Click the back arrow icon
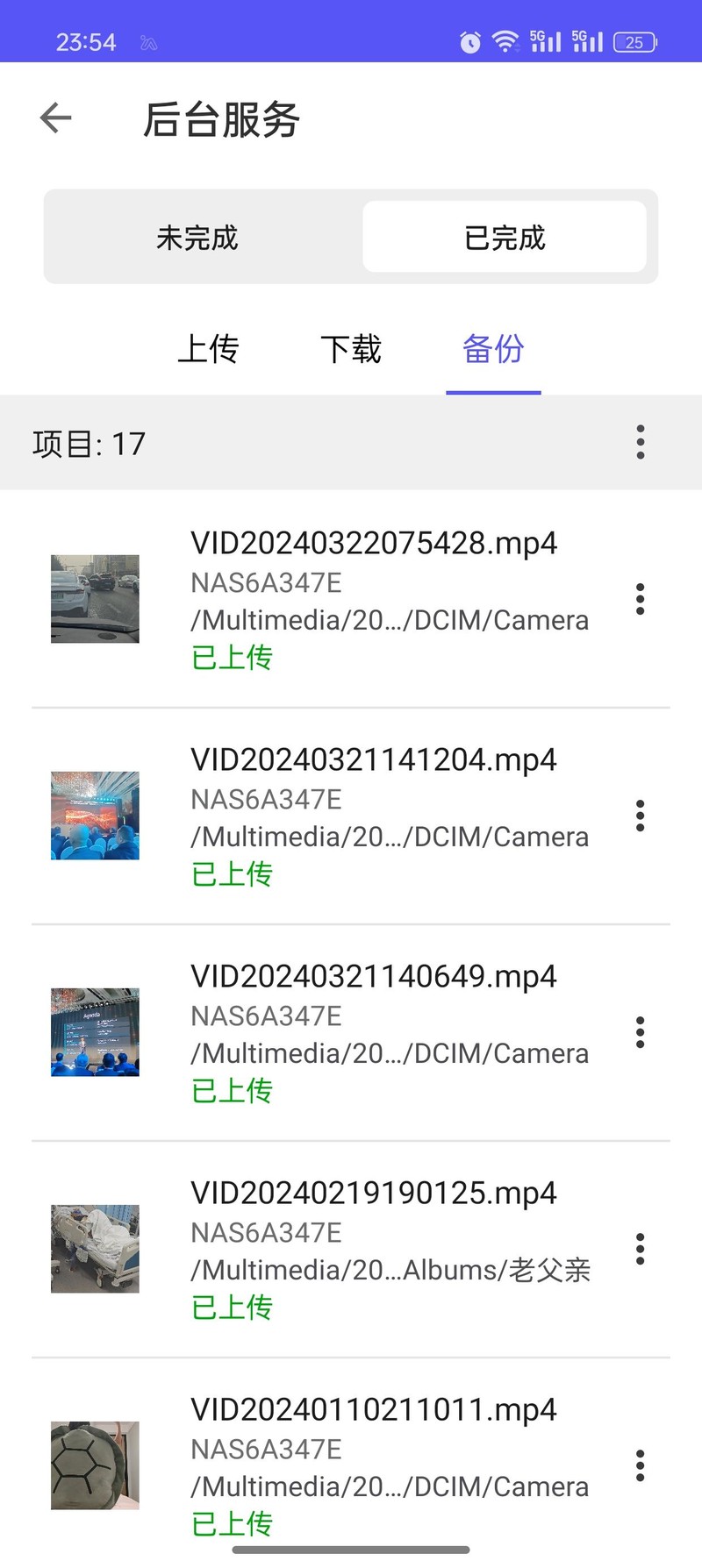 [x=55, y=118]
